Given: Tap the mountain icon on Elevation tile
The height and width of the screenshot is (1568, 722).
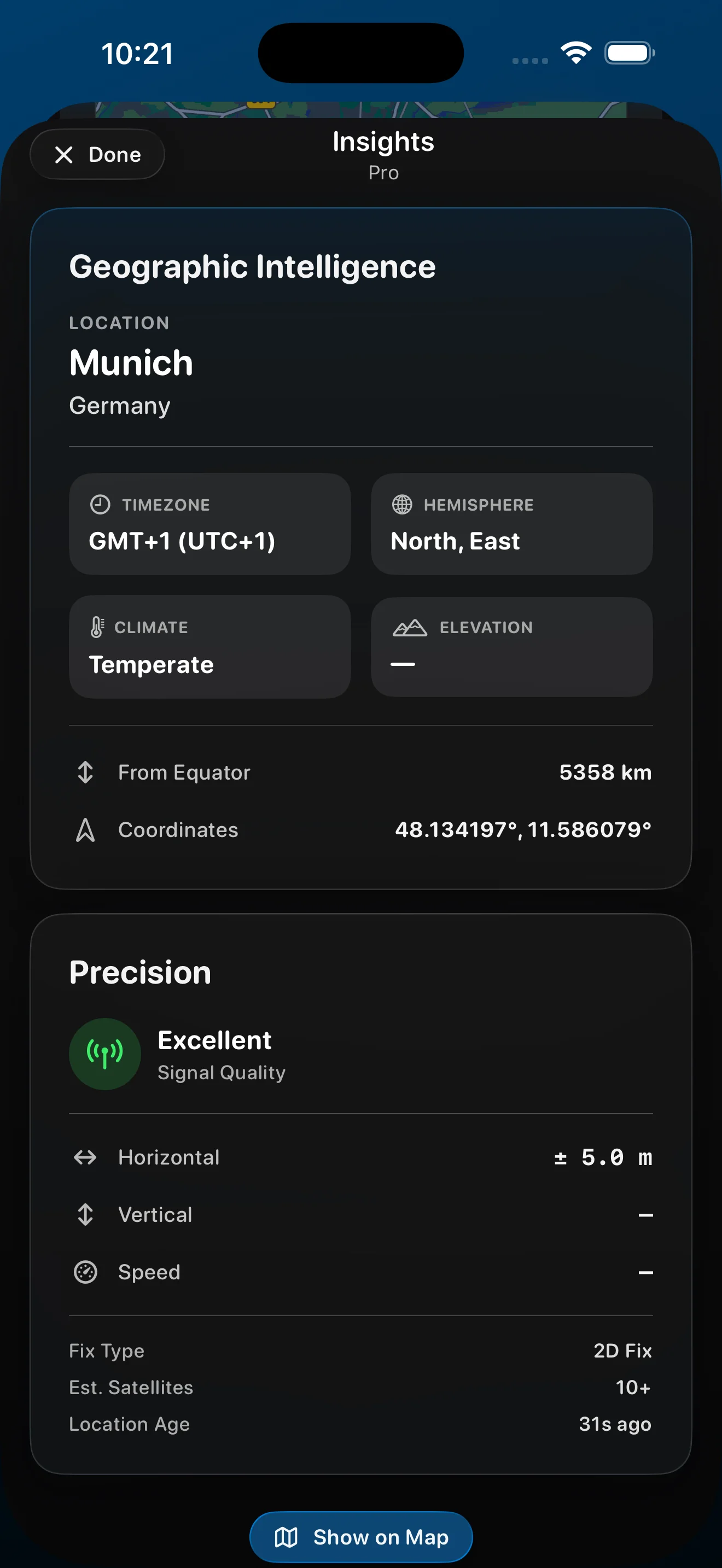Looking at the screenshot, I should (410, 628).
